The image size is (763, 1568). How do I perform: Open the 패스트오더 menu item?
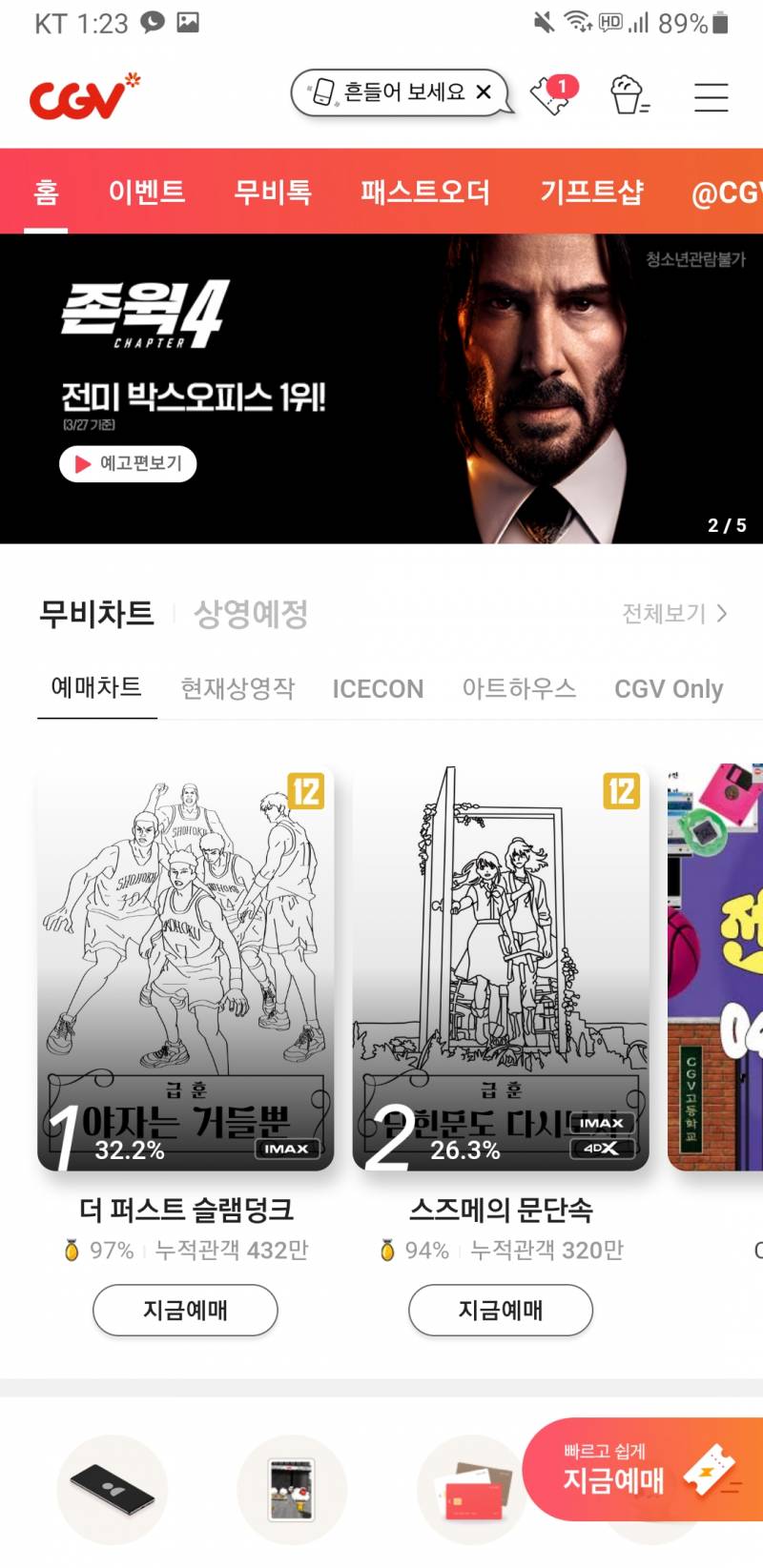click(x=423, y=192)
